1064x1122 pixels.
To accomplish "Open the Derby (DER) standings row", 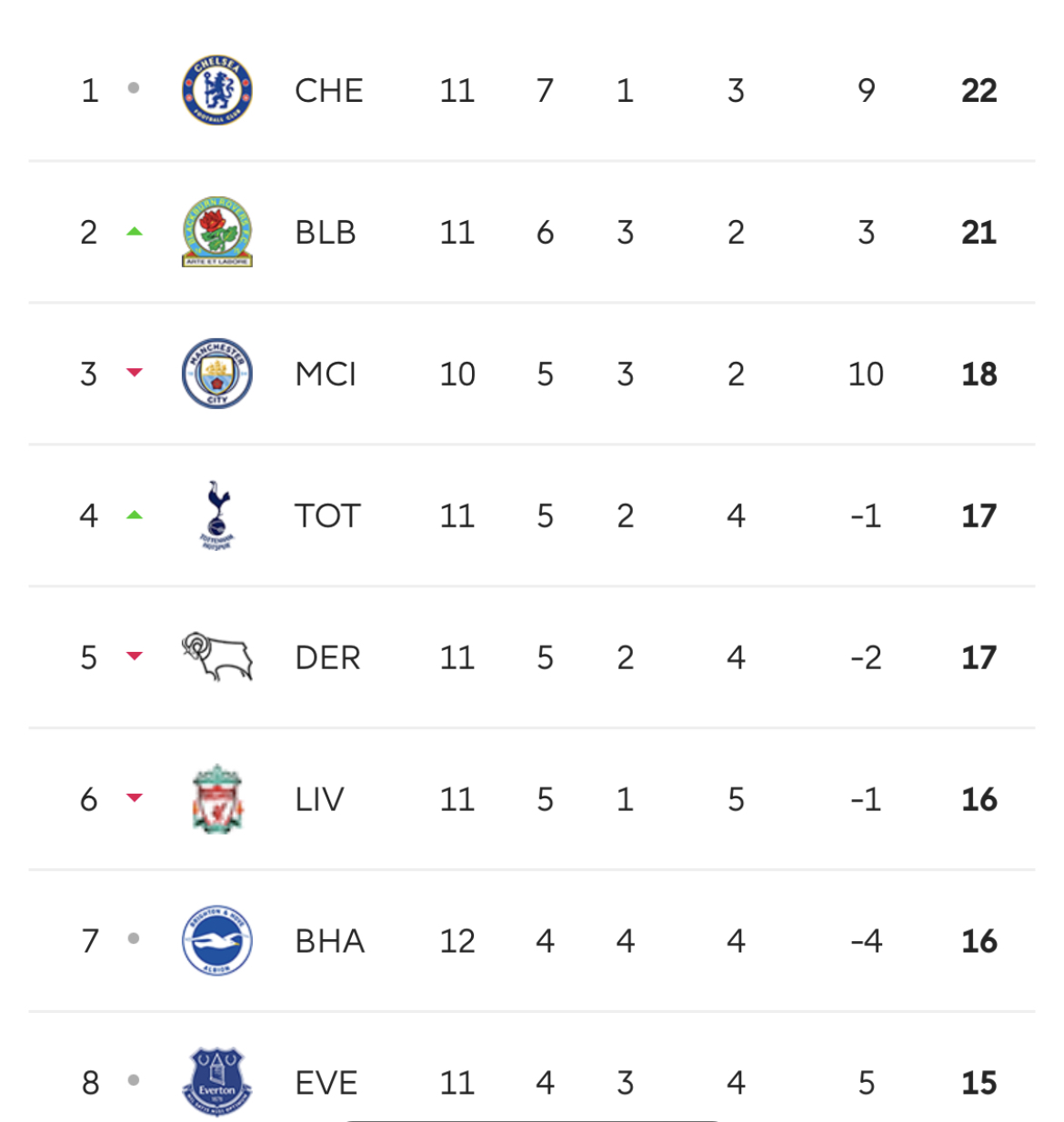I will (x=327, y=658).
